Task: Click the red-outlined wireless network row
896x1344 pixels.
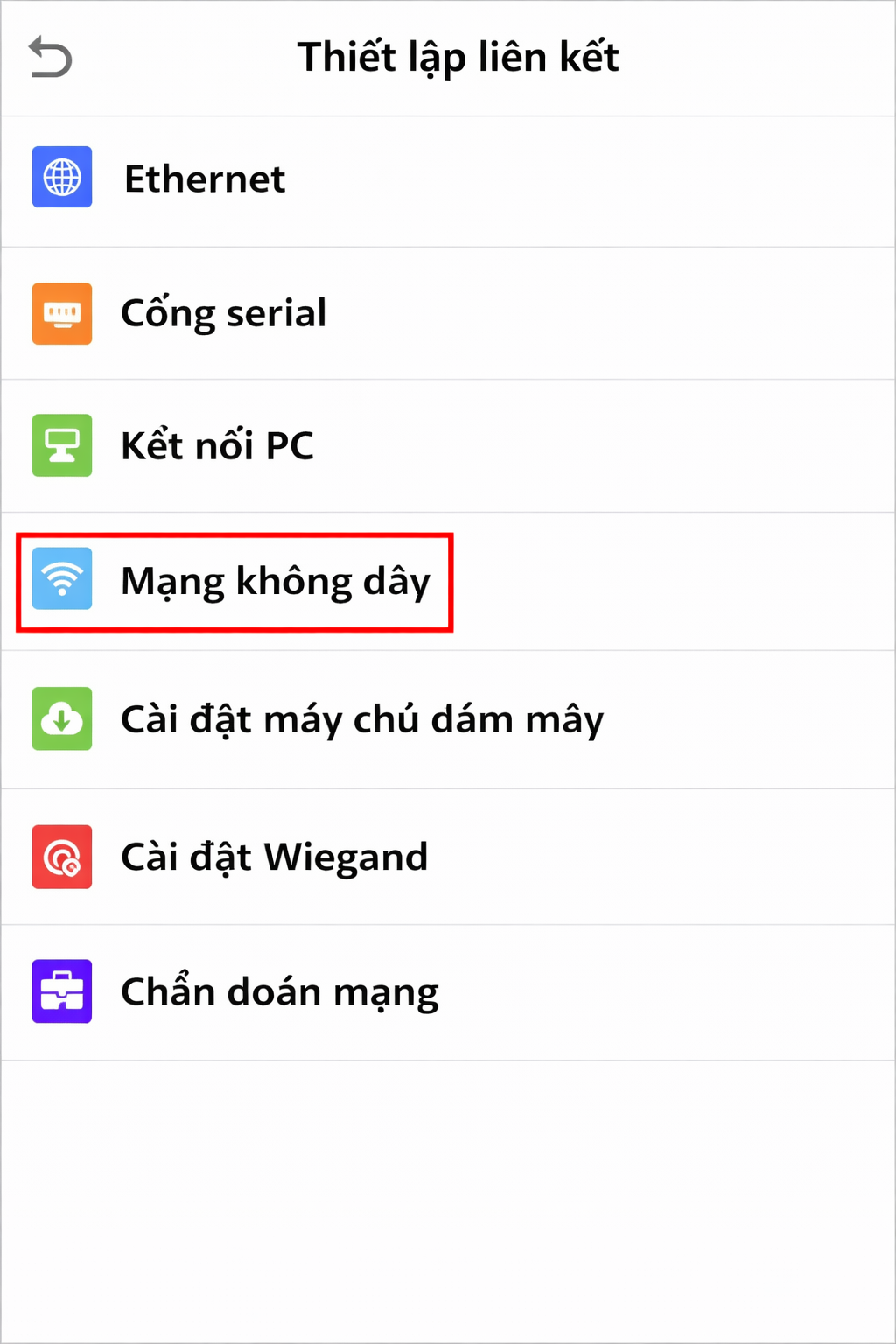Action: click(x=234, y=580)
